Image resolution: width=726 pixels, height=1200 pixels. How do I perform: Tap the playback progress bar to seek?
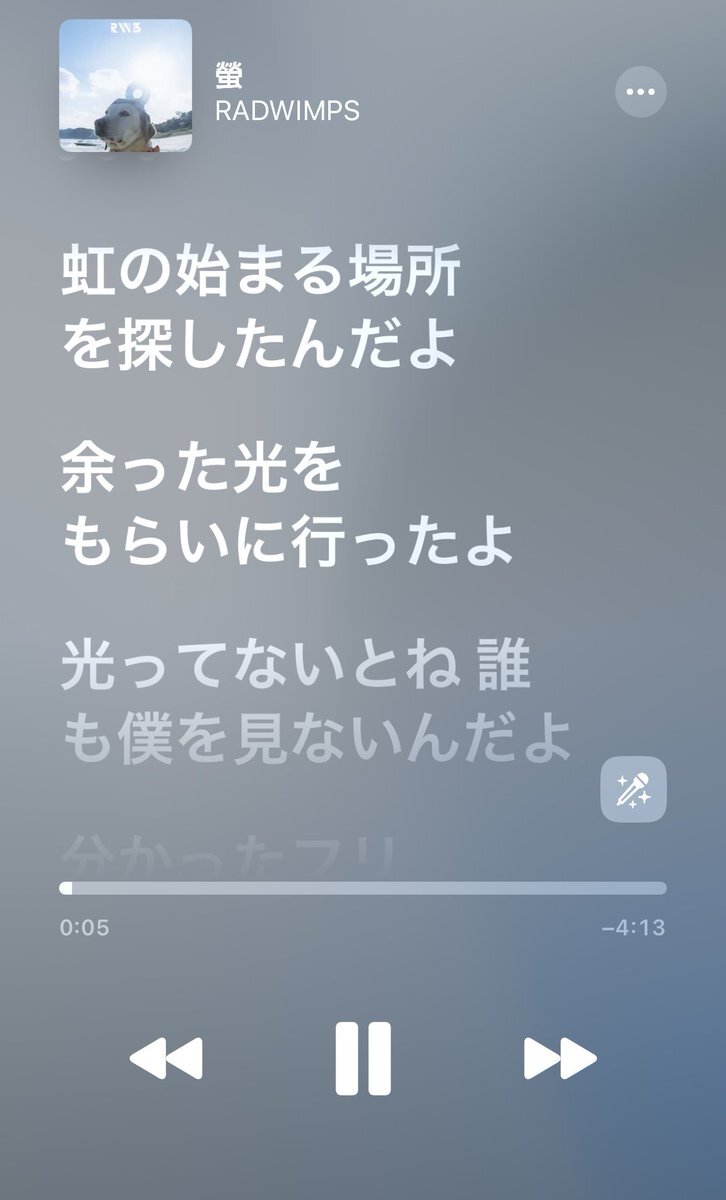click(x=363, y=888)
